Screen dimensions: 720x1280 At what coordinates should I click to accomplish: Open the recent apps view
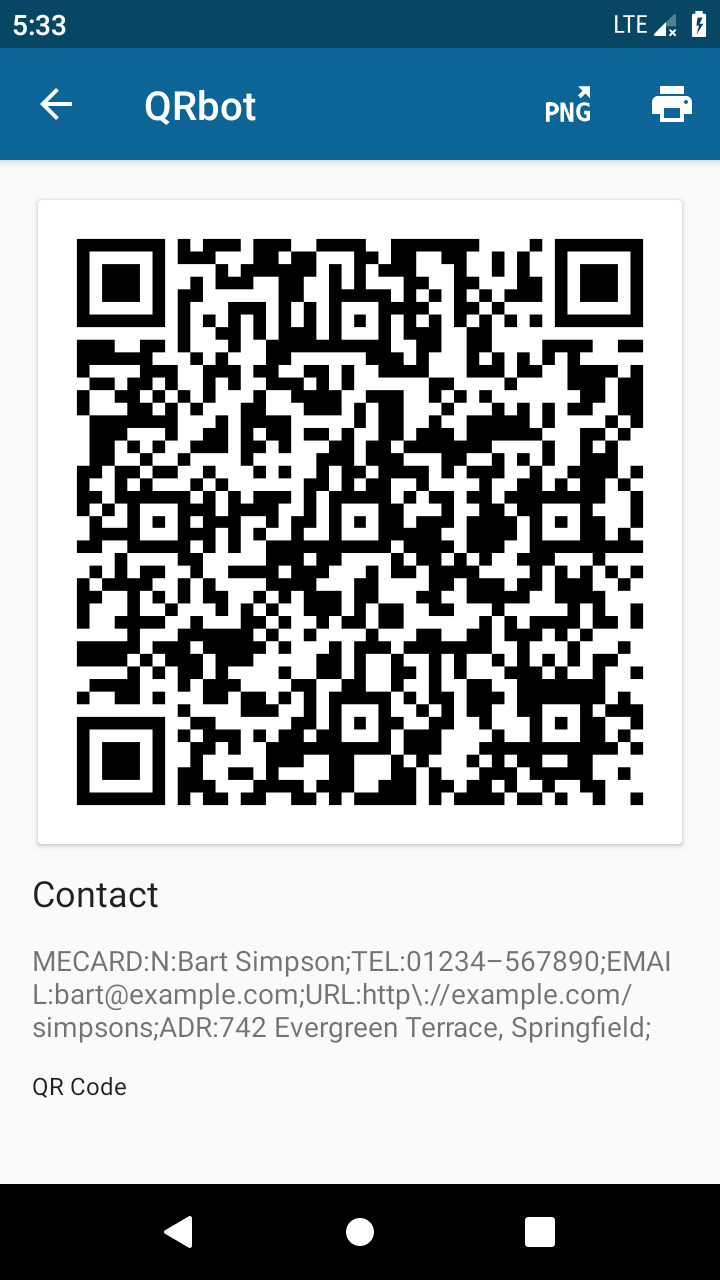pos(540,1232)
